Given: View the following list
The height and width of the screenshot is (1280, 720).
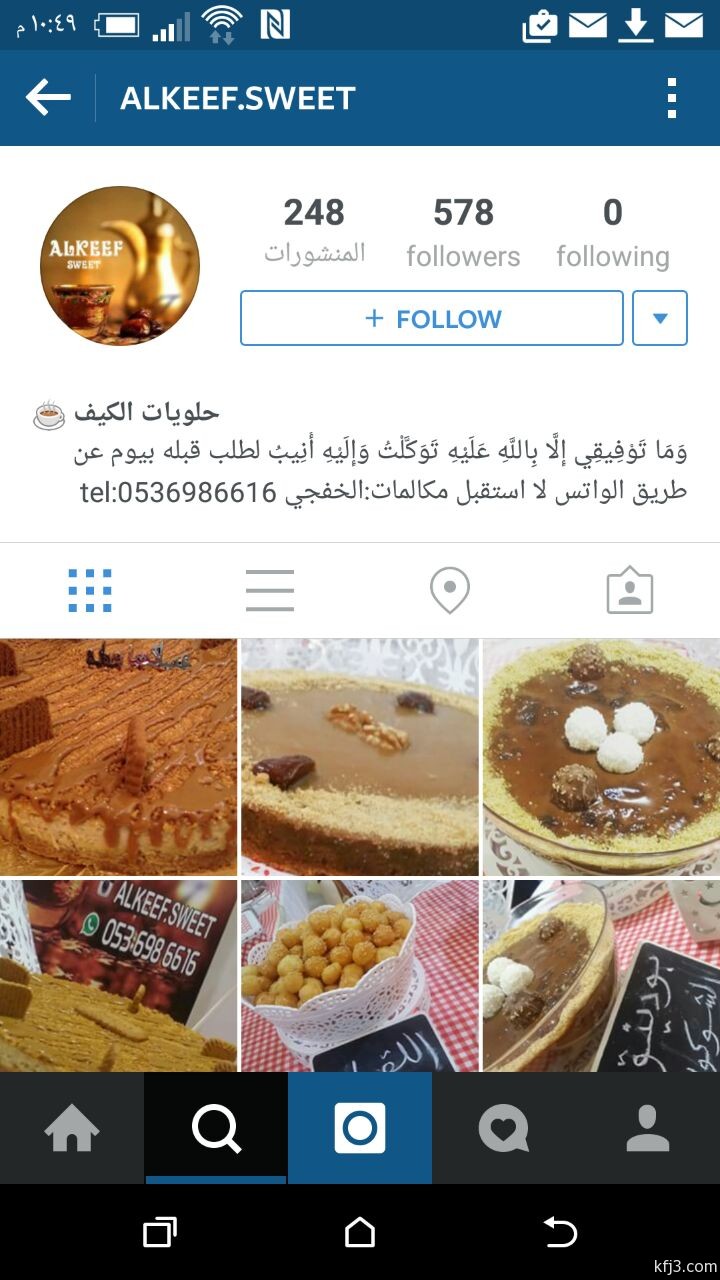Looking at the screenshot, I should (612, 232).
